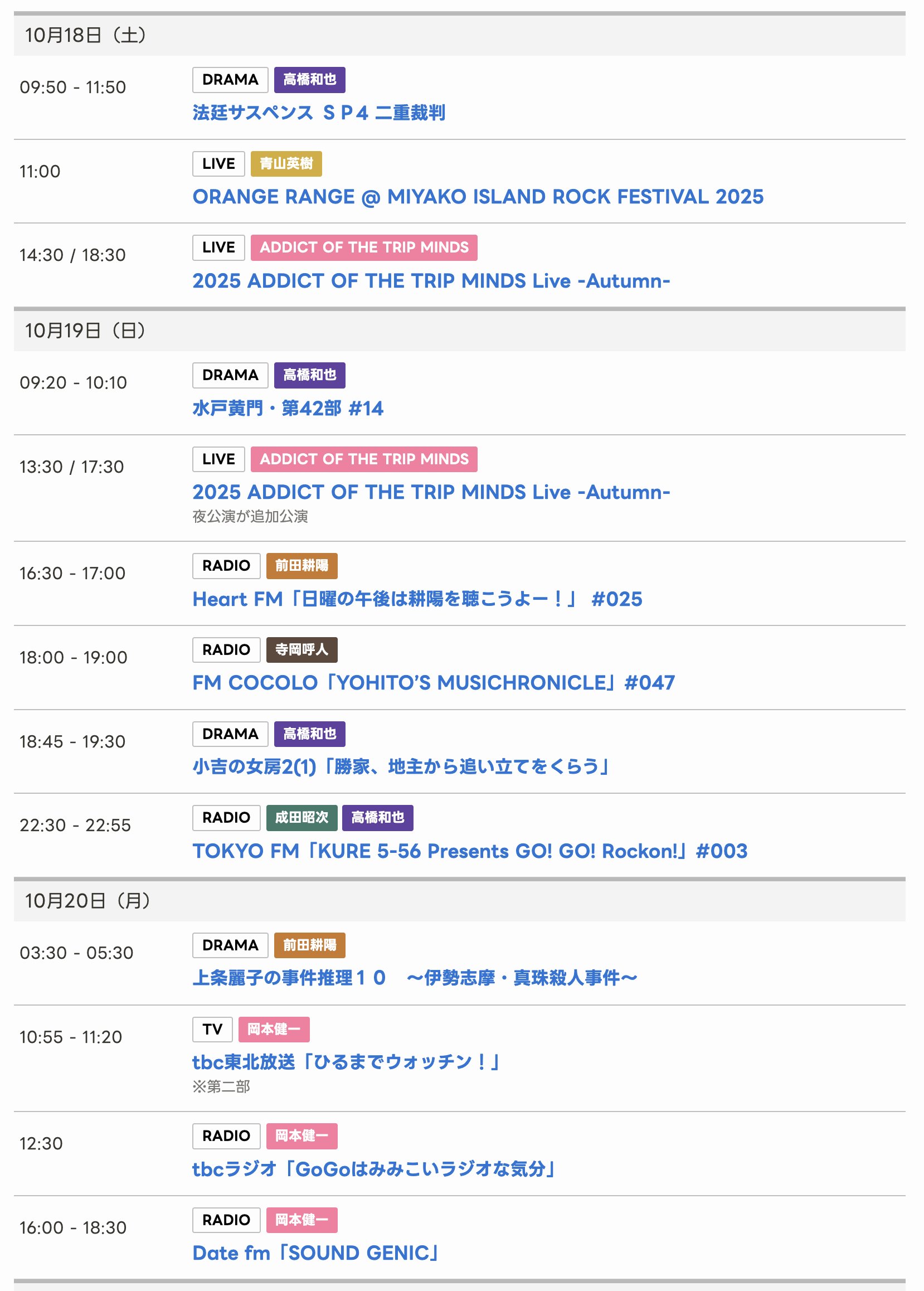Image resolution: width=924 pixels, height=1291 pixels.
Task: Open tbc東北放送「ひるまでウォッチン！」link
Action: (x=346, y=1062)
